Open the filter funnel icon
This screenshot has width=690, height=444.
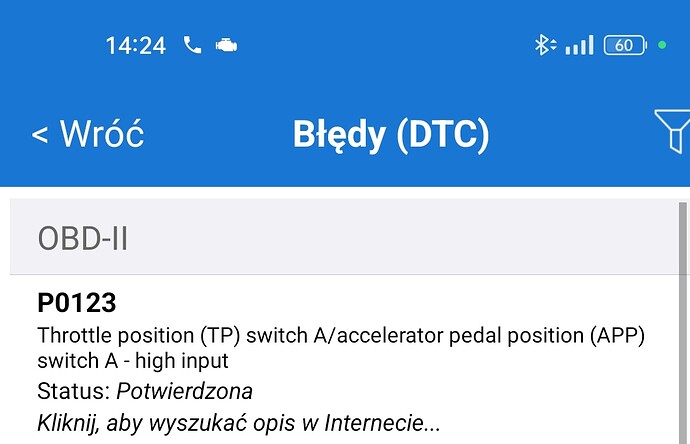tap(673, 132)
